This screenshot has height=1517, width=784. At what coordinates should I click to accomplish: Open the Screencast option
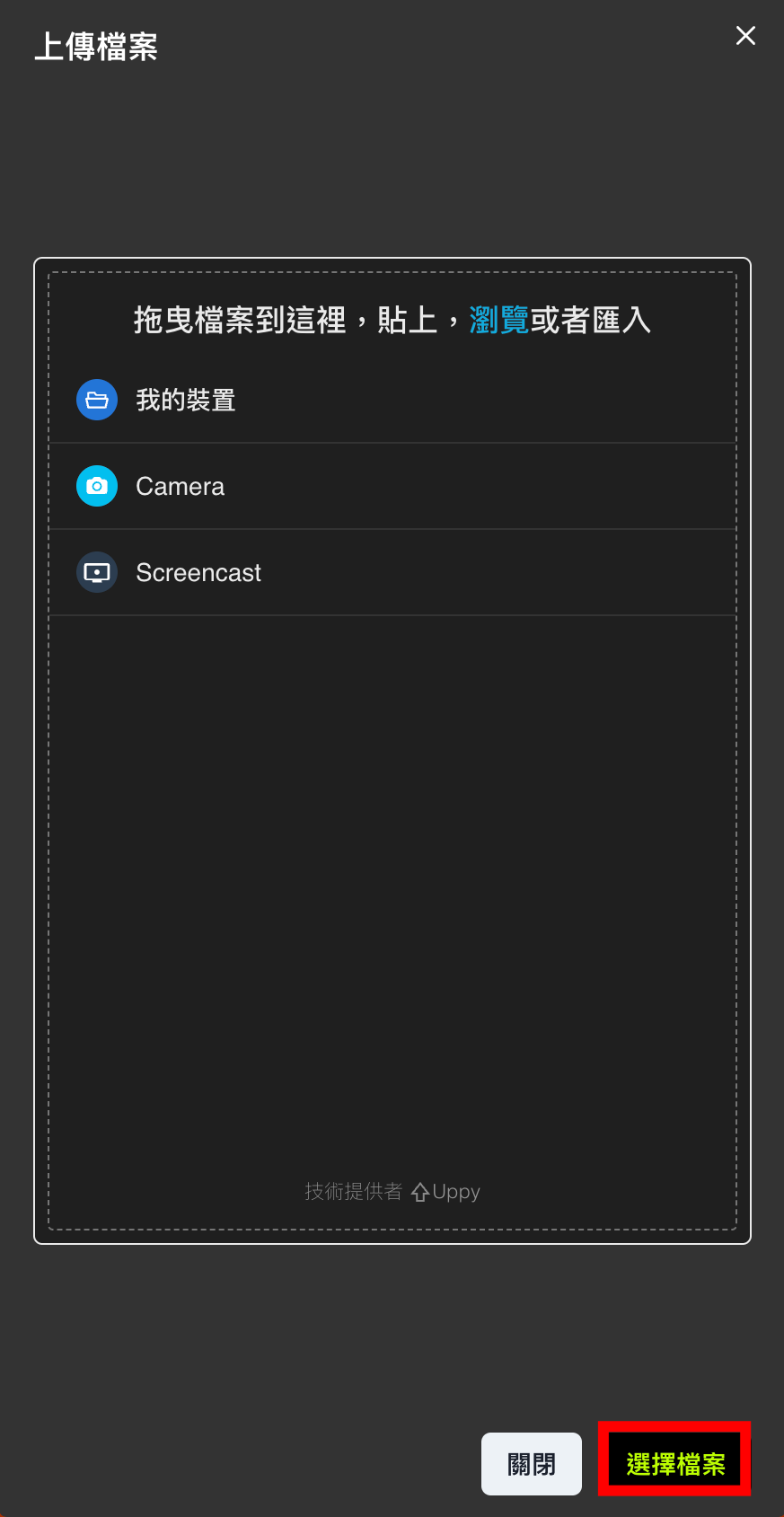[x=392, y=572]
